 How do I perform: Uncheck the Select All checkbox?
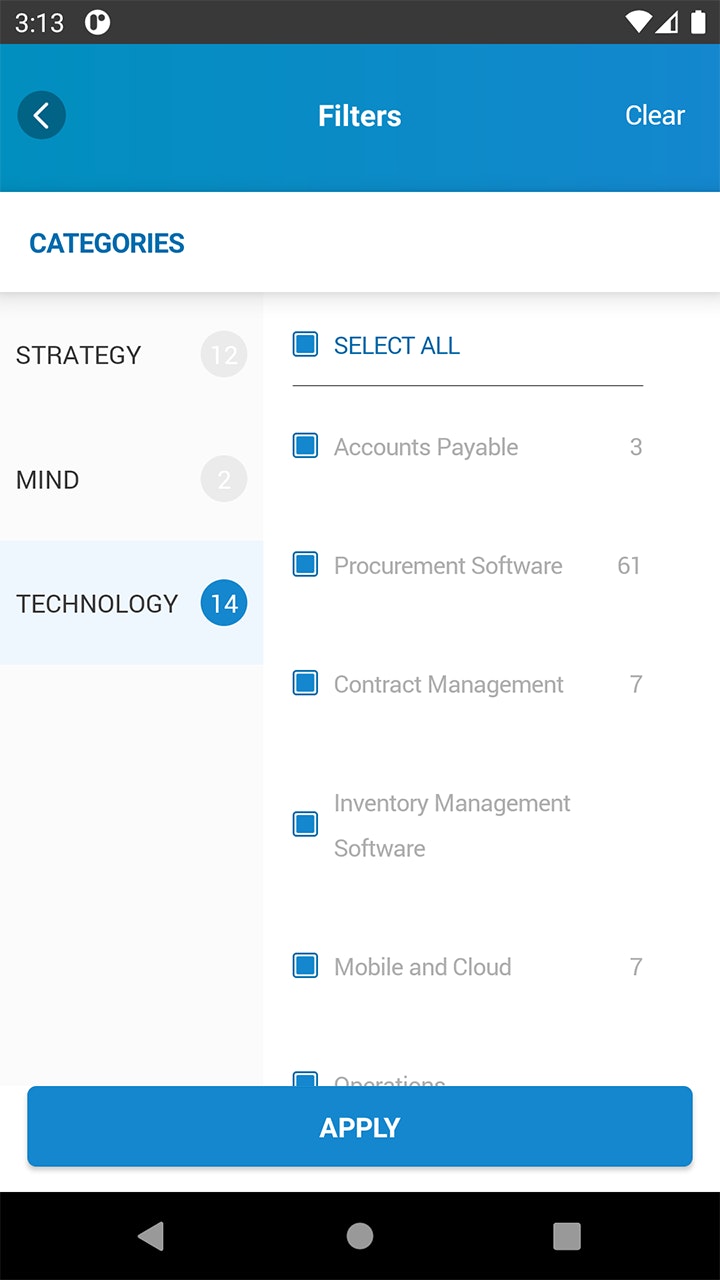(x=305, y=345)
